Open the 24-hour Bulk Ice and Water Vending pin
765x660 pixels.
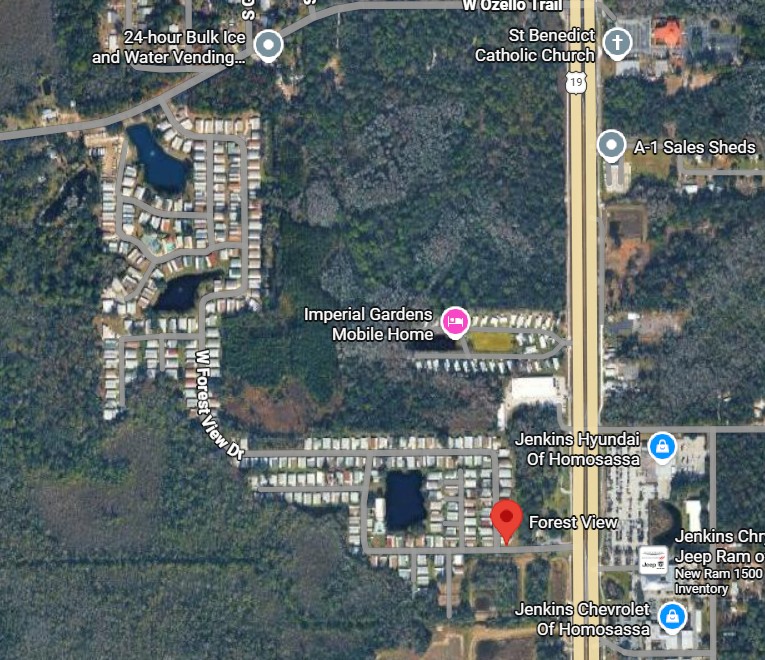(267, 45)
